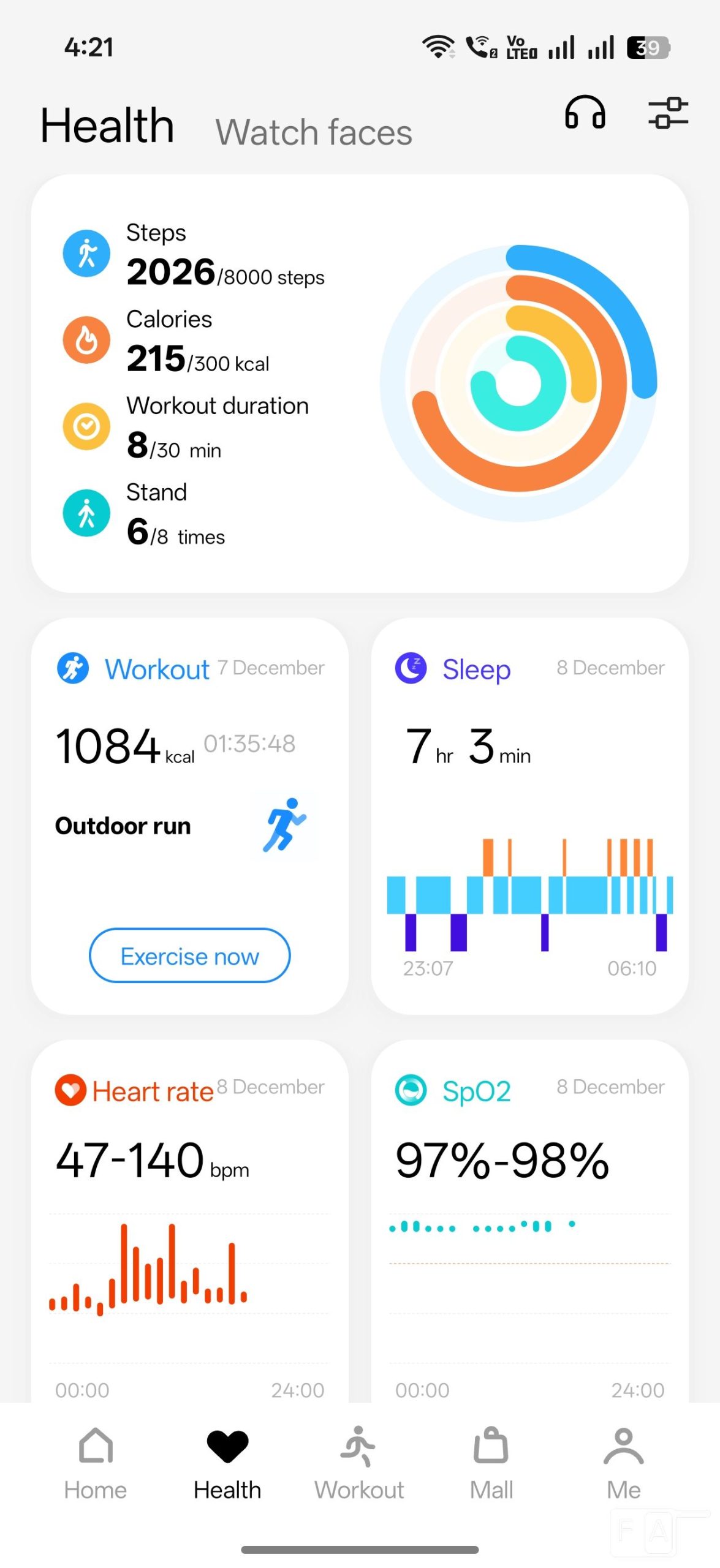Open the SpO2 card
The width and height of the screenshot is (720, 1568).
(x=529, y=1219)
